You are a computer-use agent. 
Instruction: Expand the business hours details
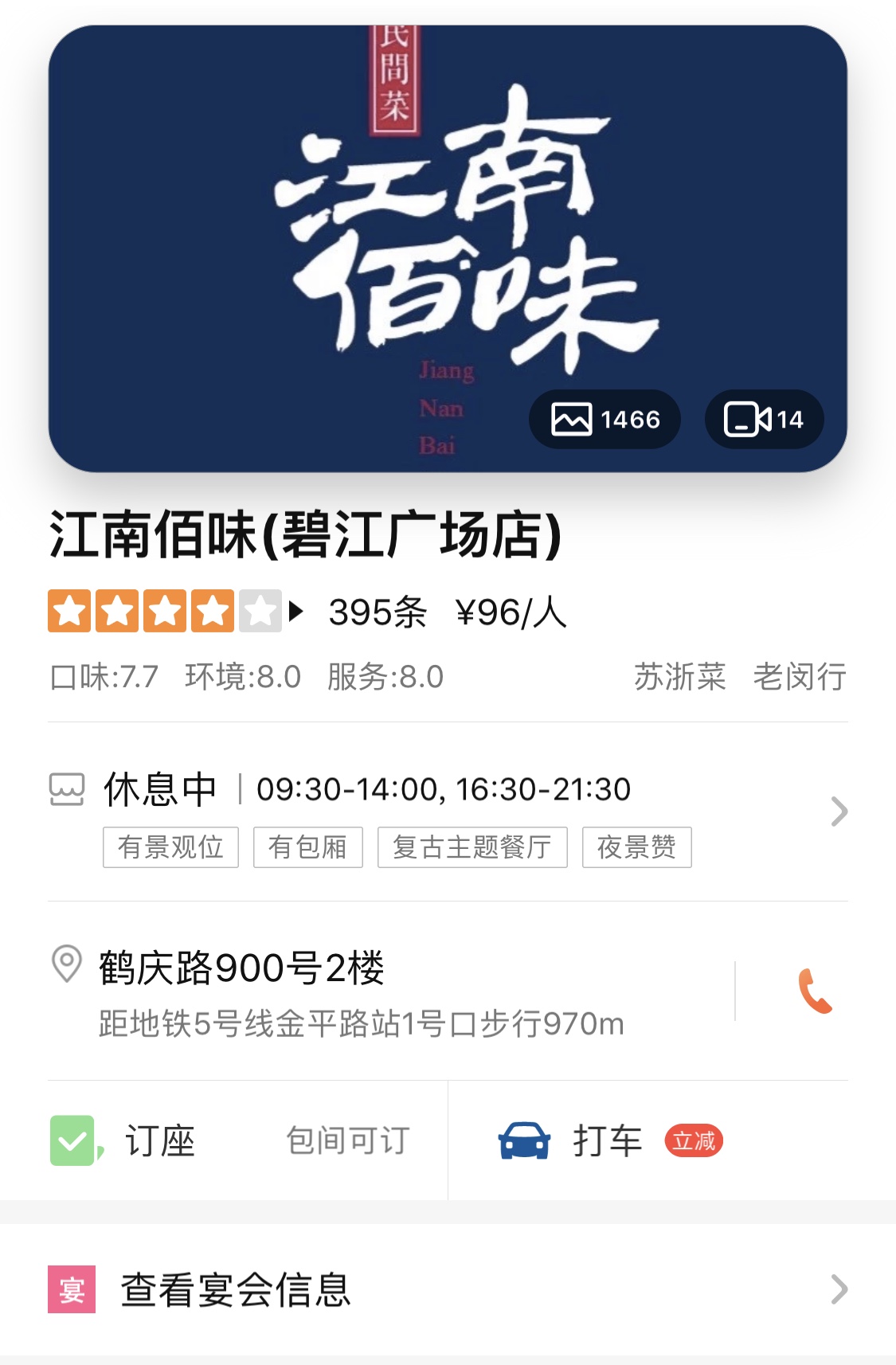838,811
